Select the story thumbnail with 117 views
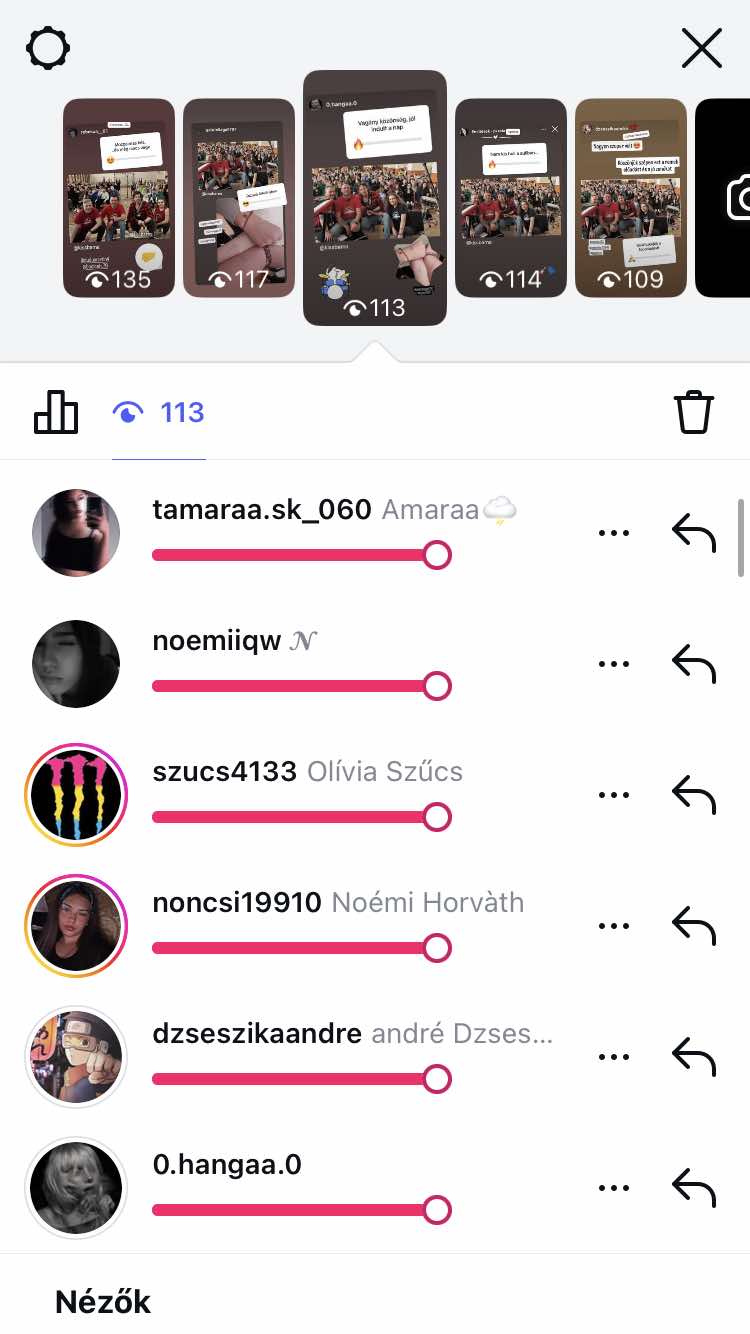 pyautogui.click(x=238, y=198)
